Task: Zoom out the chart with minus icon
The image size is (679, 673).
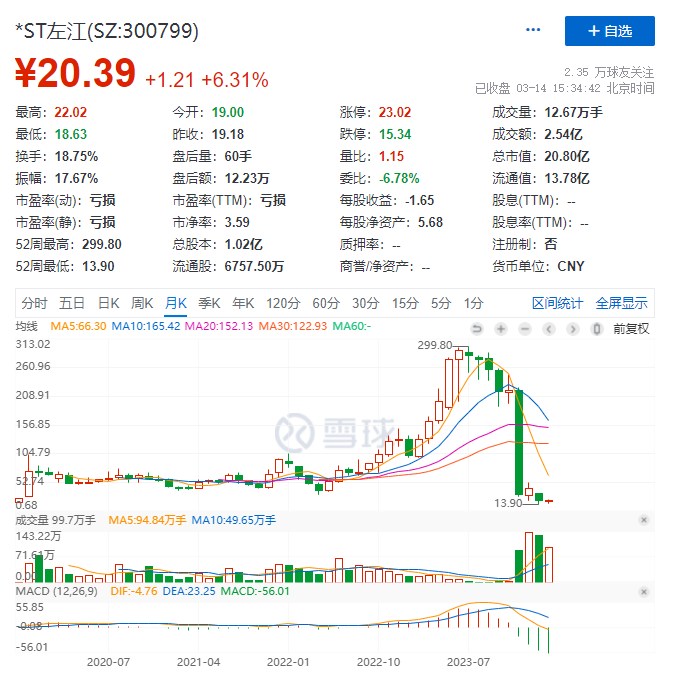Action: [x=525, y=328]
